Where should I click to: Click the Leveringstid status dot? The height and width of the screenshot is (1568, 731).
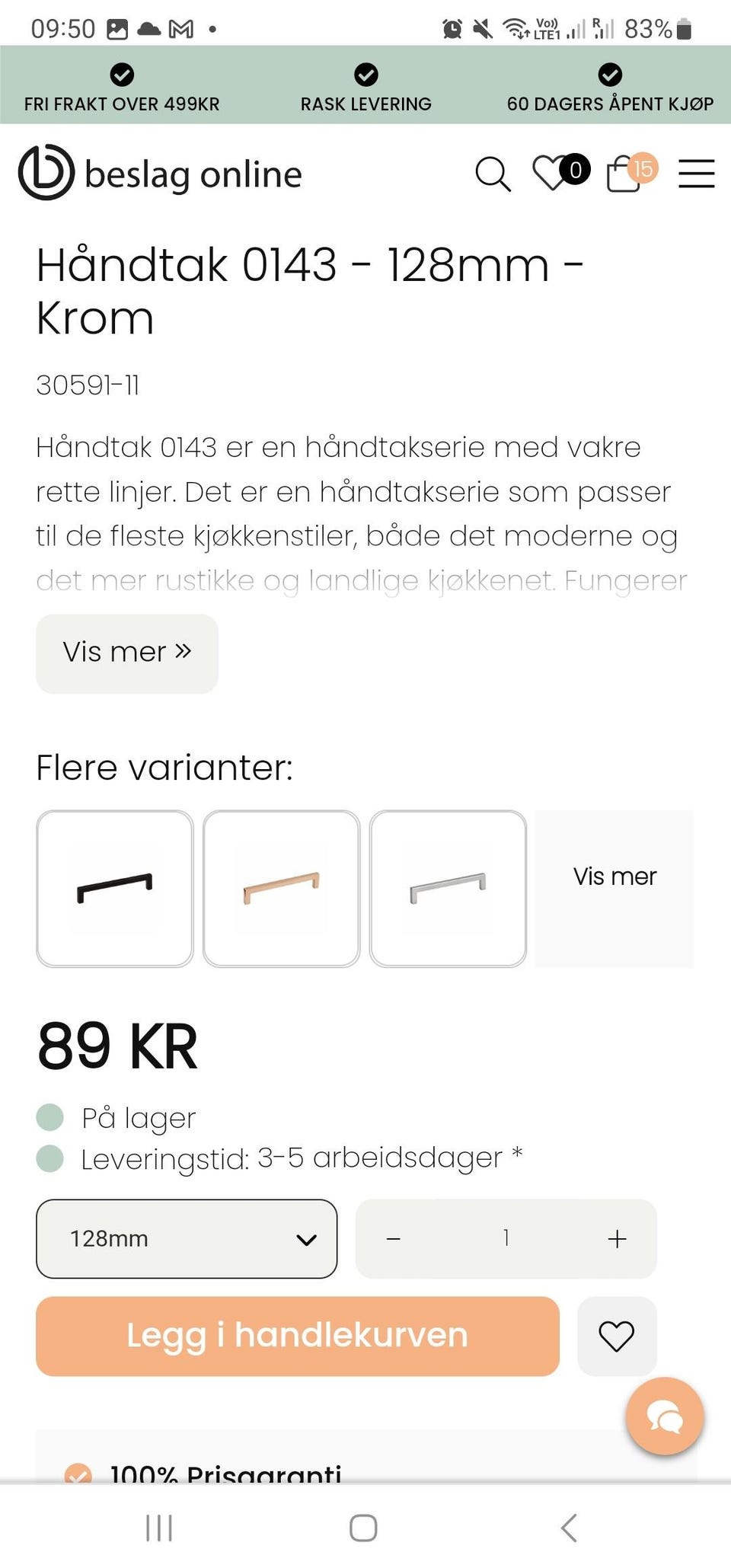coord(50,1158)
